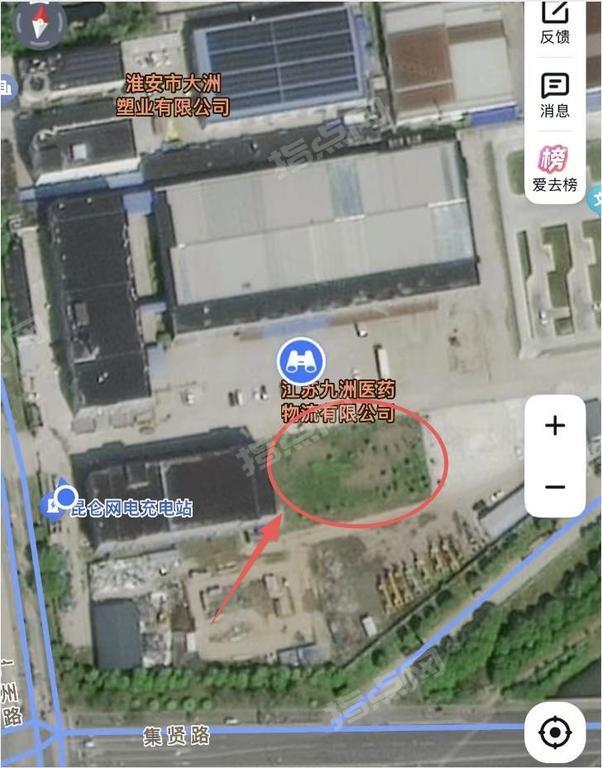Zoom in with the plus button
This screenshot has height=768, width=602.
pyautogui.click(x=555, y=426)
